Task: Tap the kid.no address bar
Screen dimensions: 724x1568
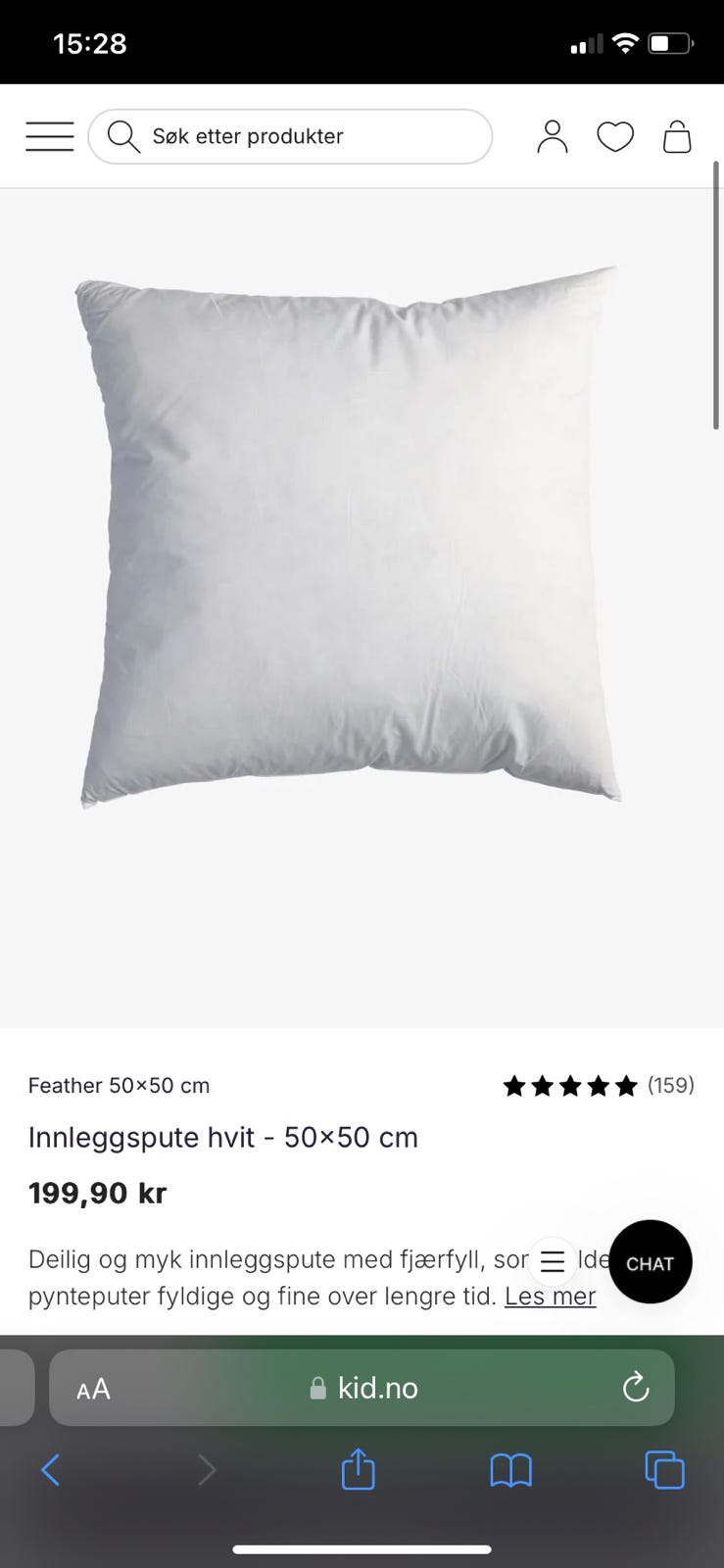Action: 364,1388
